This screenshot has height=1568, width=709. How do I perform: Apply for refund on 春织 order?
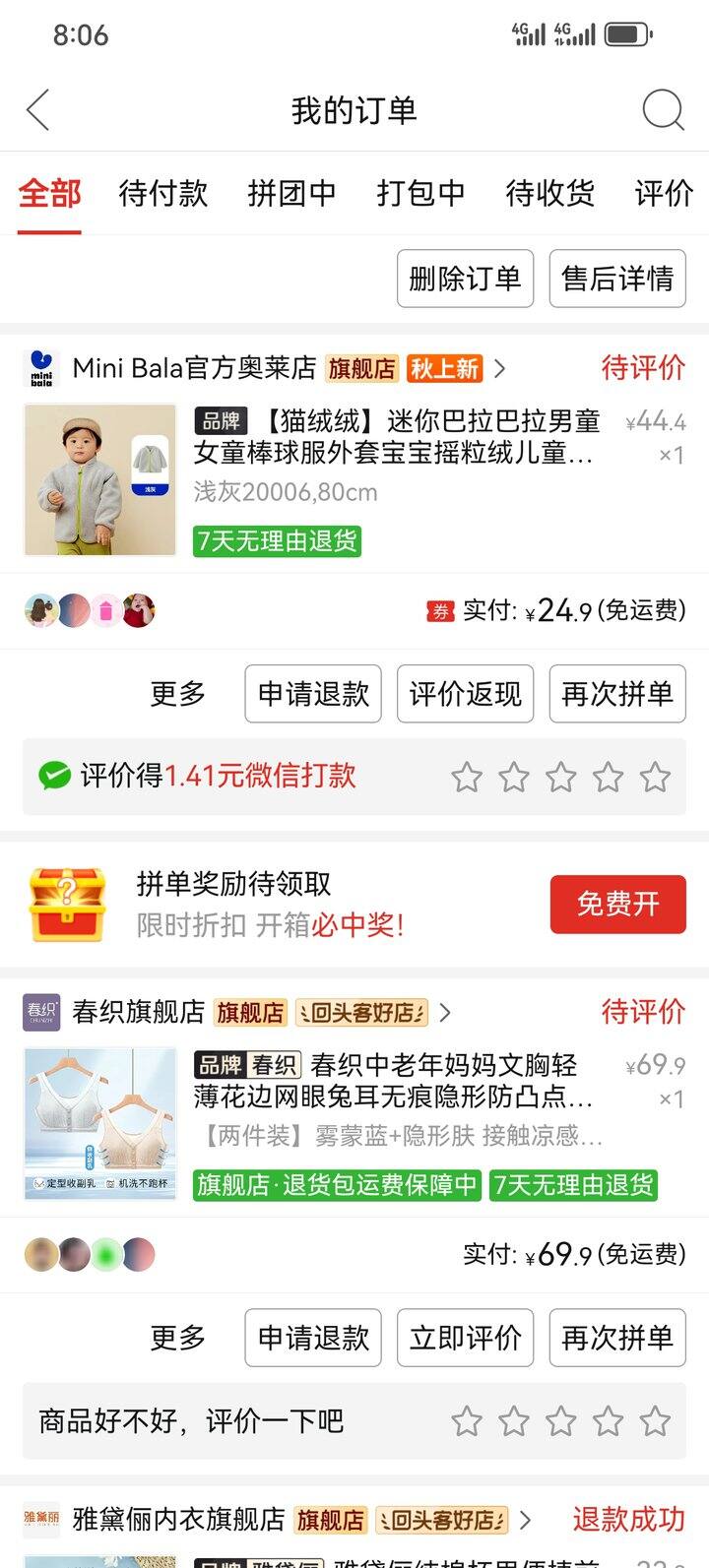(313, 1338)
